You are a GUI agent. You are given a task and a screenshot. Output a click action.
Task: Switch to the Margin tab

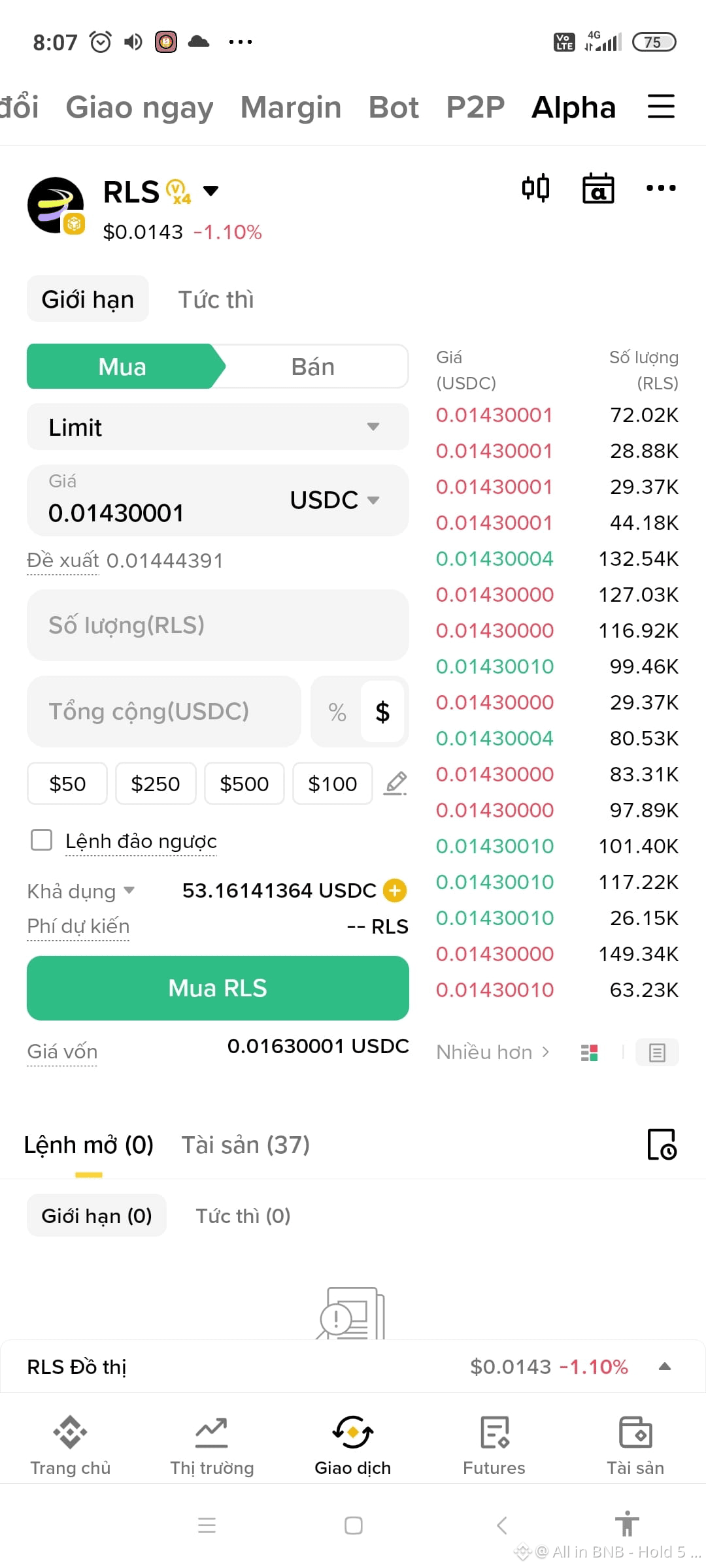tap(291, 107)
